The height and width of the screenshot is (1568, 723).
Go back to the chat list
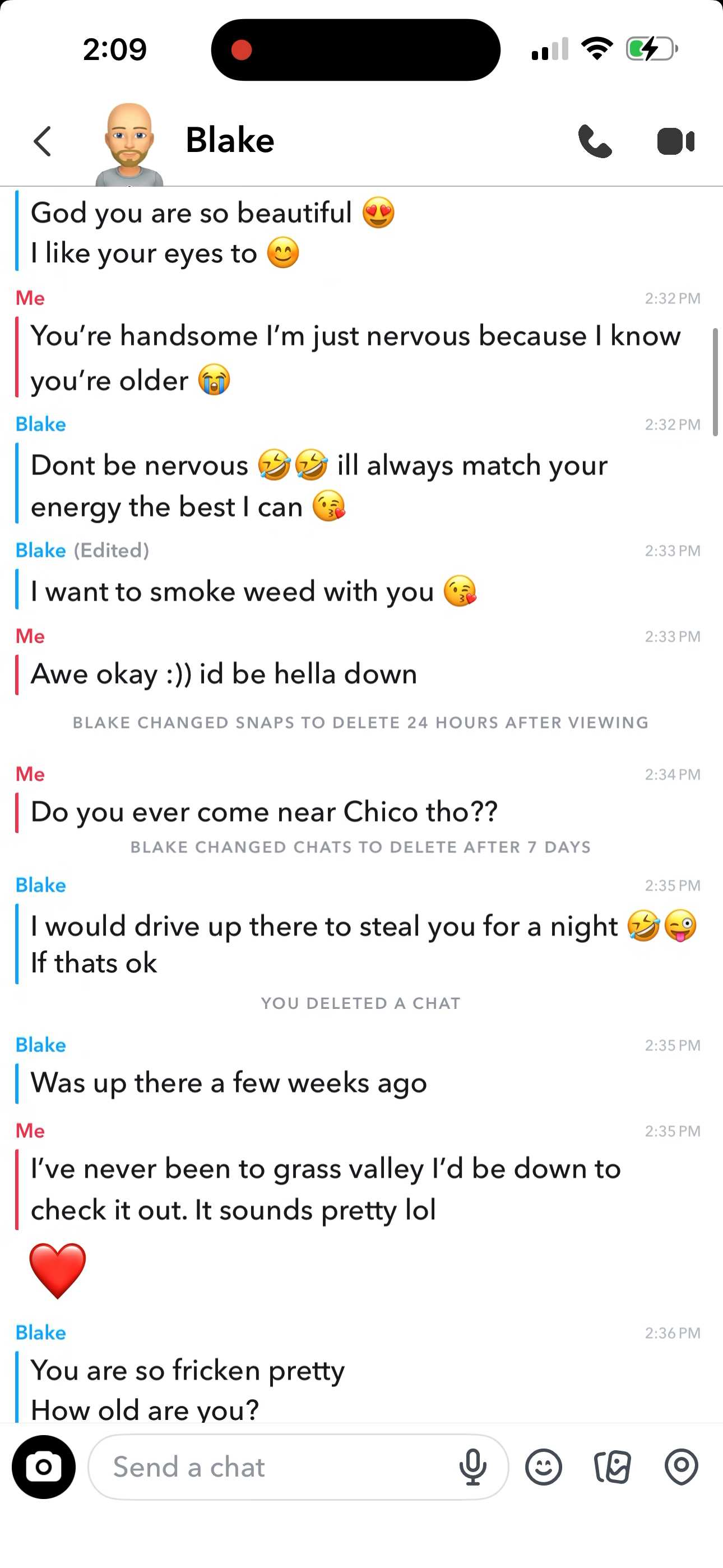click(x=43, y=141)
